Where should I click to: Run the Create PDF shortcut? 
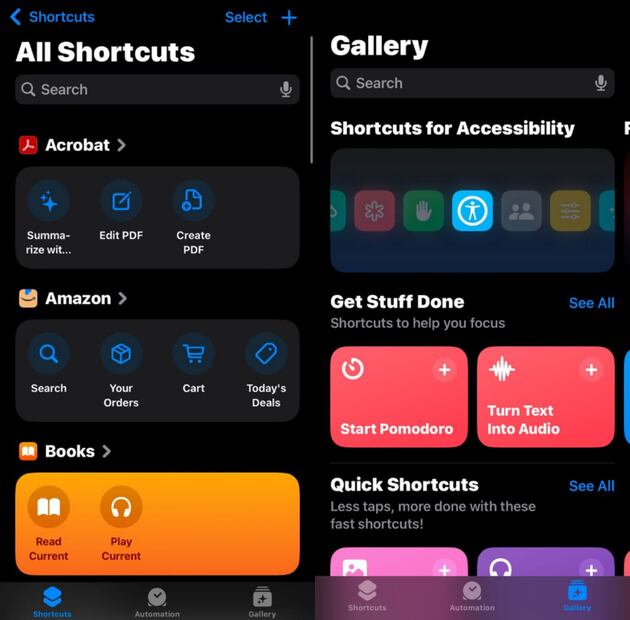193,213
